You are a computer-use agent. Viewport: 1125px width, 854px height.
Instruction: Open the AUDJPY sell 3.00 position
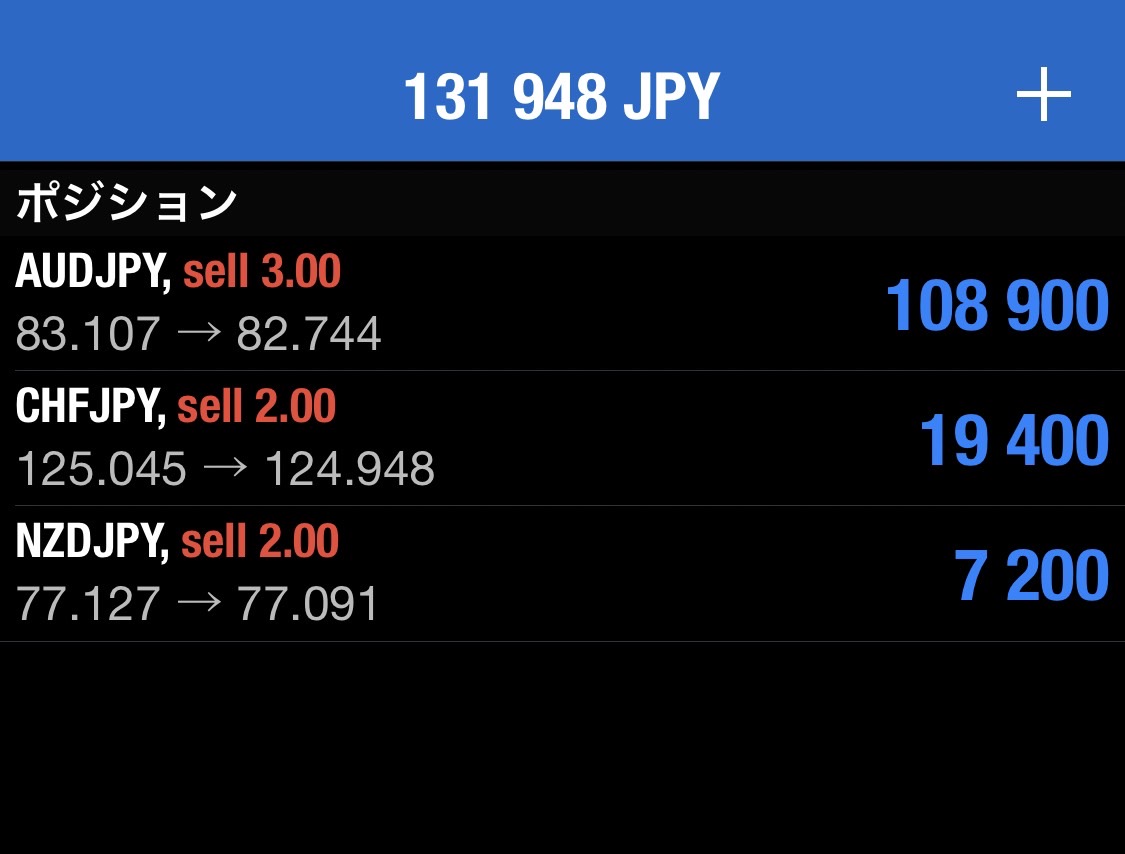(560, 303)
